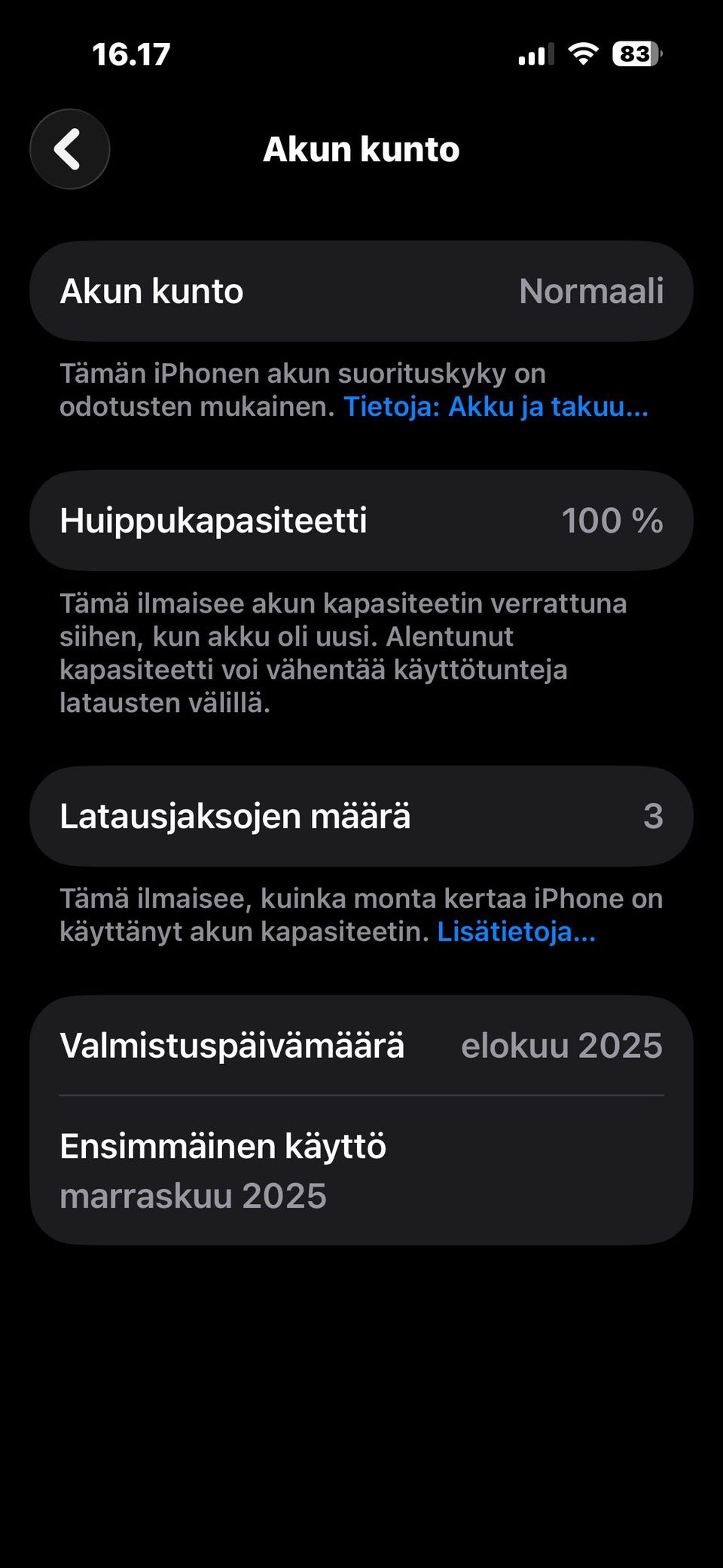Screen dimensions: 723x1568
Task: Tap the clock showing 16.17
Action: (132, 53)
